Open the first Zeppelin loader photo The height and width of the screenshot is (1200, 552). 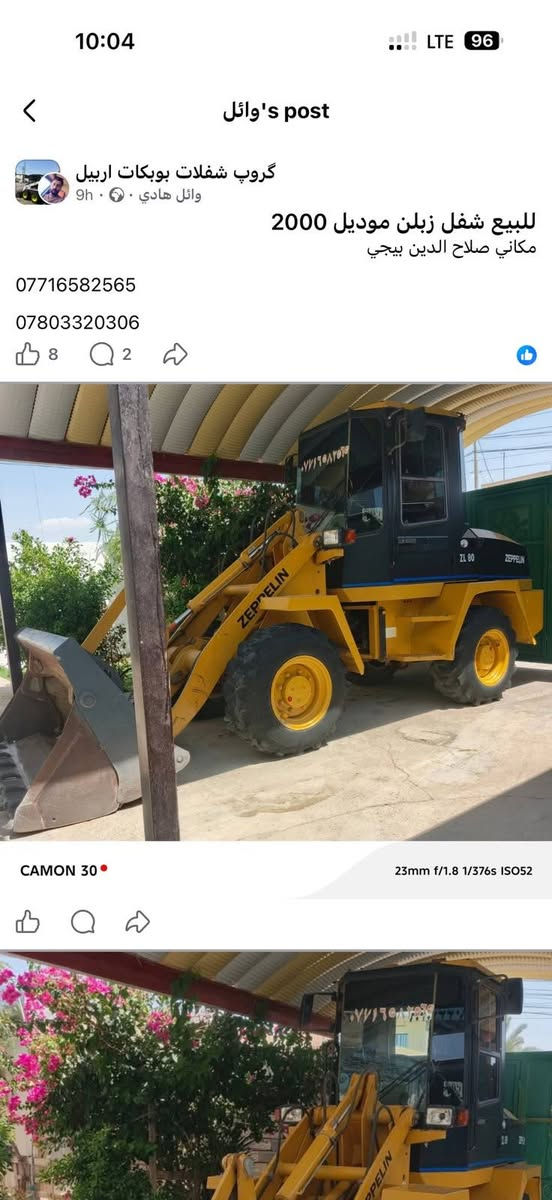pyautogui.click(x=276, y=612)
